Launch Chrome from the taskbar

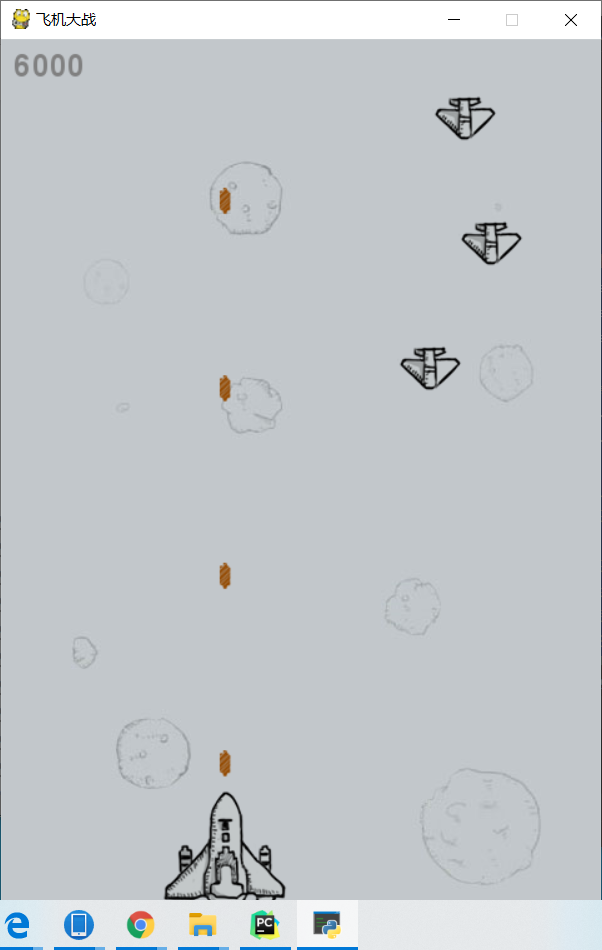coord(140,925)
